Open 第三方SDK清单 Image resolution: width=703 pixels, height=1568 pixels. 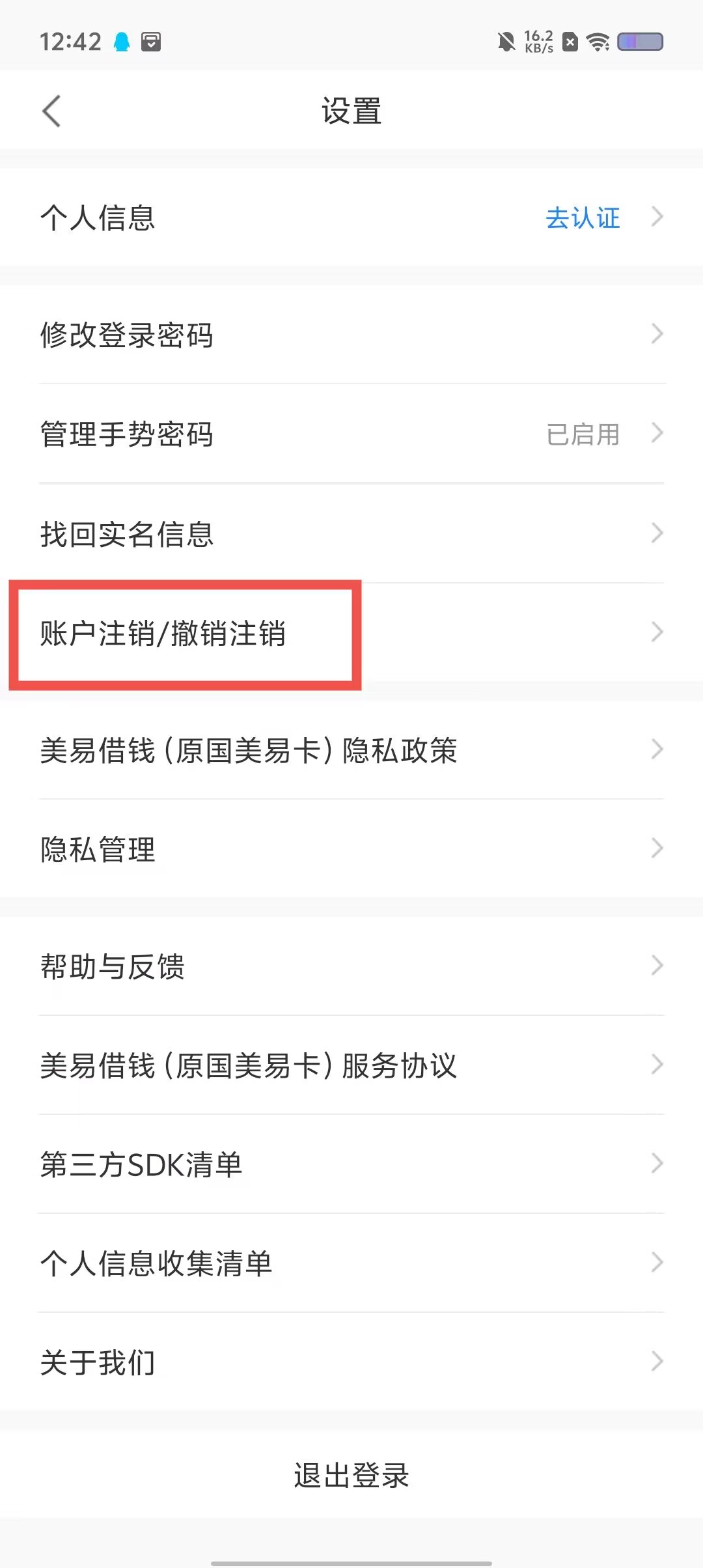coord(351,1165)
